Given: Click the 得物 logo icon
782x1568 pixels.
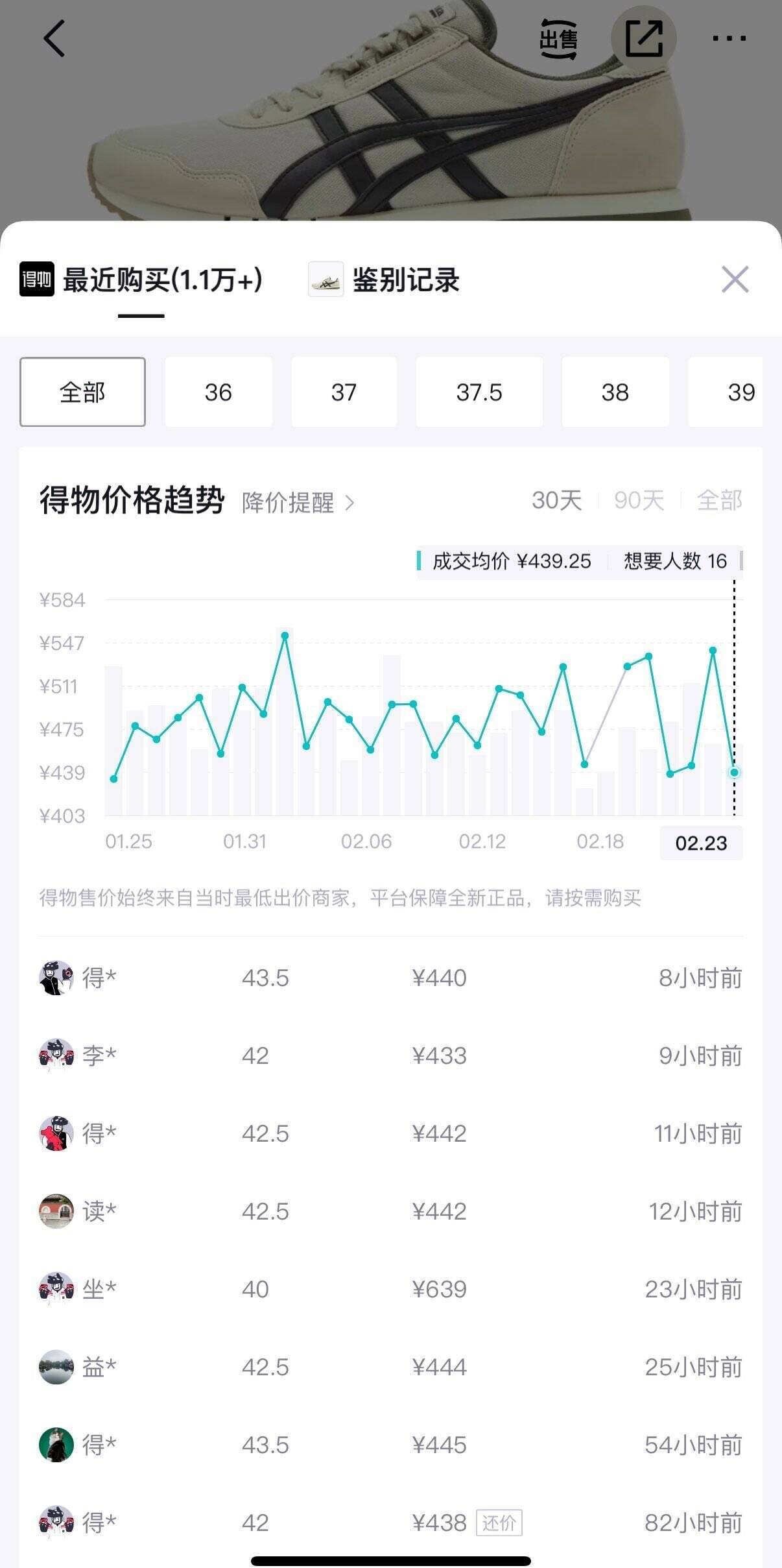Looking at the screenshot, I should [x=38, y=280].
